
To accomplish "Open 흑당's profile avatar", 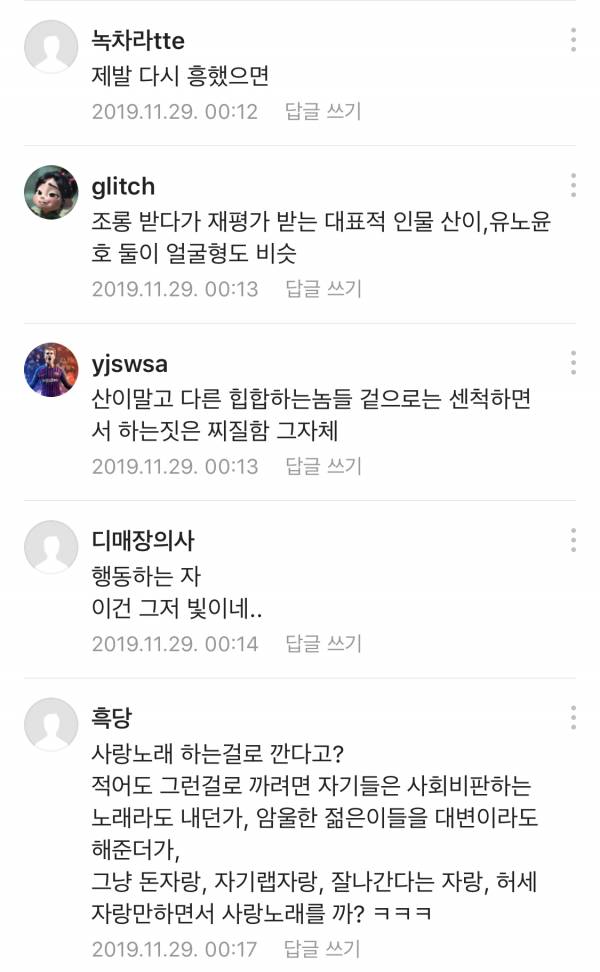I will point(51,724).
